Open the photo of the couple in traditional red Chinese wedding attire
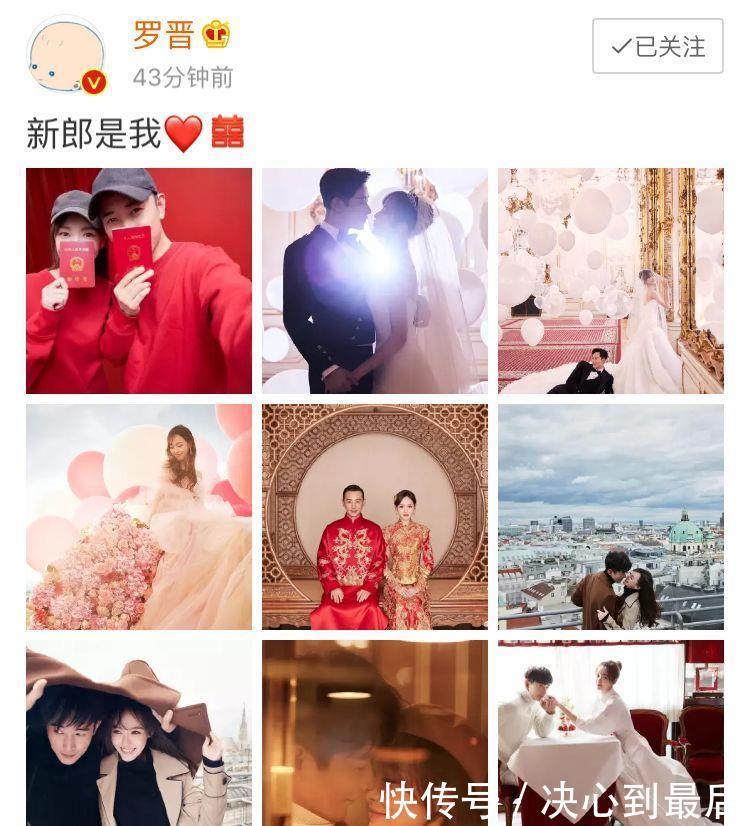750x826 pixels. [375, 516]
